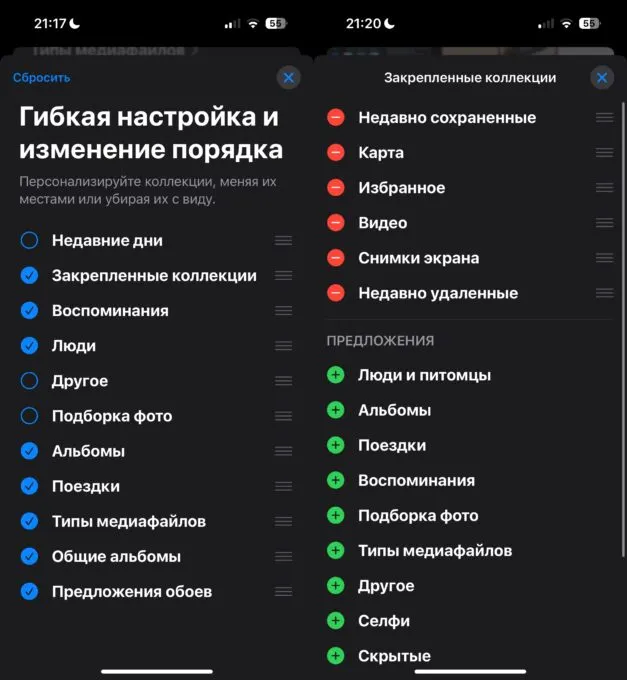Add Альбомы from suggestions

[336, 410]
